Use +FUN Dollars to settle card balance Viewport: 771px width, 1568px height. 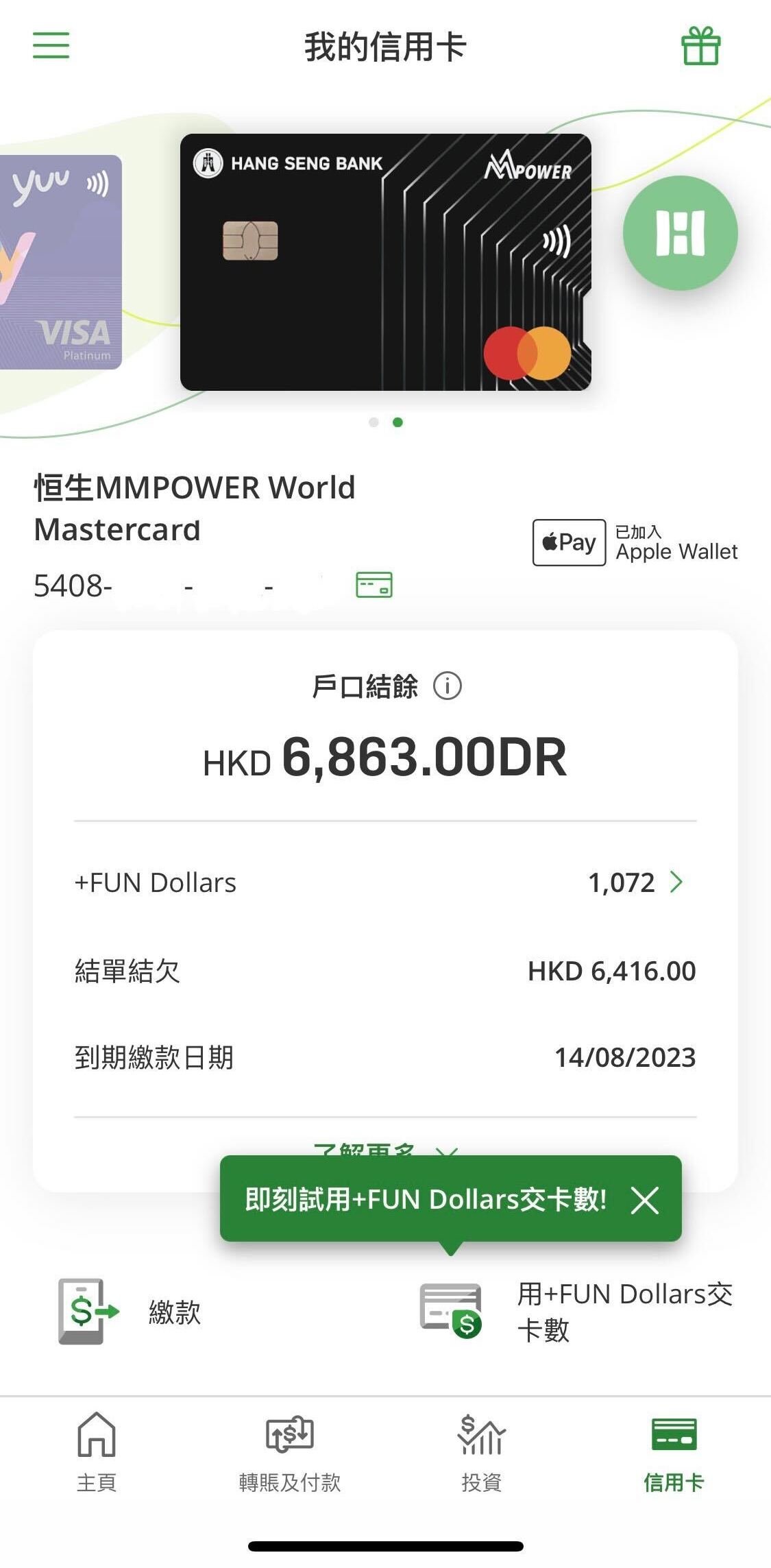[x=576, y=1312]
